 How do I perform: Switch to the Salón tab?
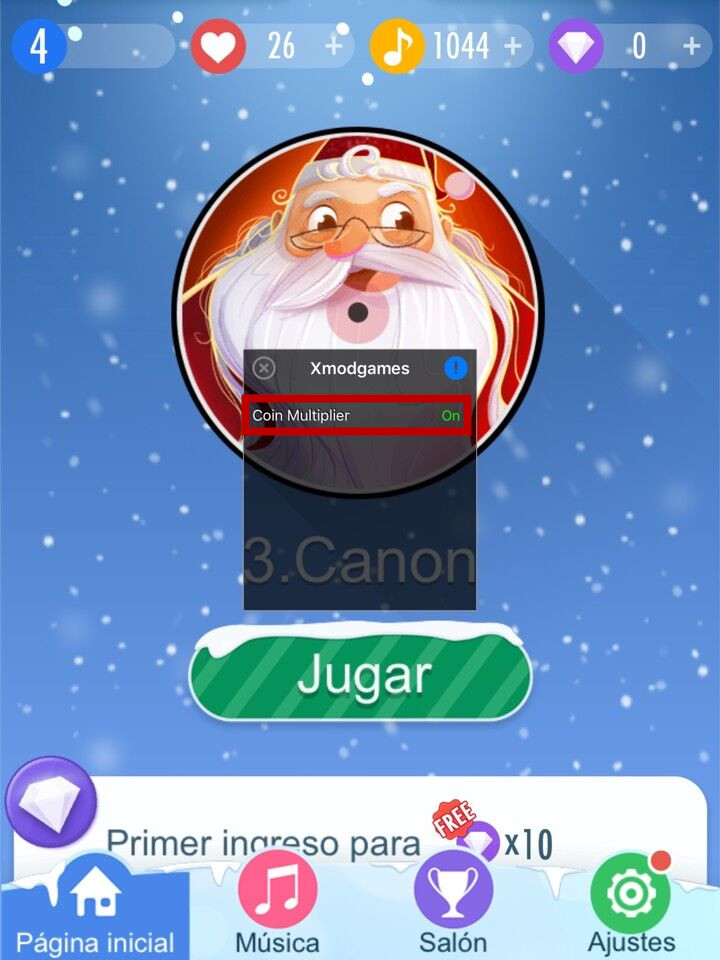click(453, 905)
